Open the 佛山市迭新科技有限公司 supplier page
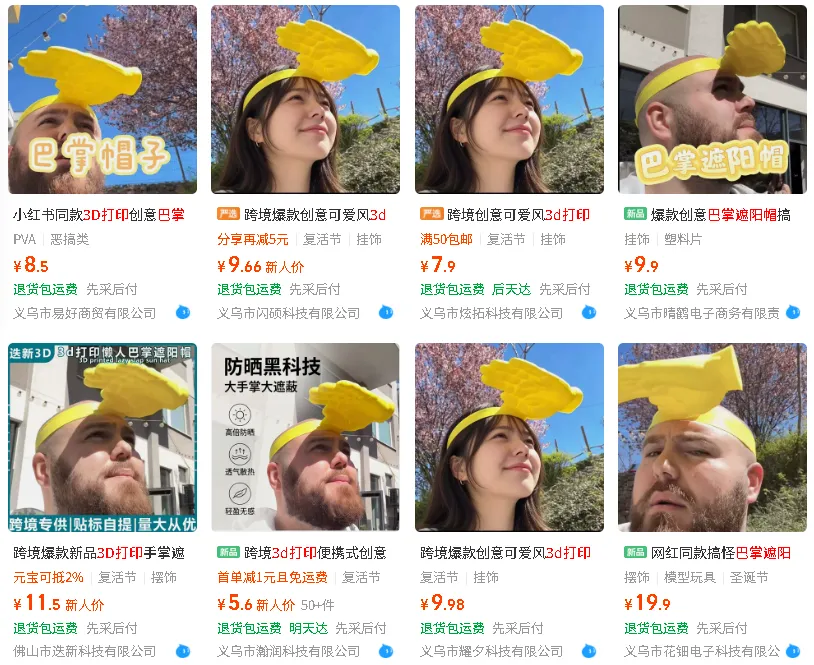814x665 pixels. [x=85, y=651]
